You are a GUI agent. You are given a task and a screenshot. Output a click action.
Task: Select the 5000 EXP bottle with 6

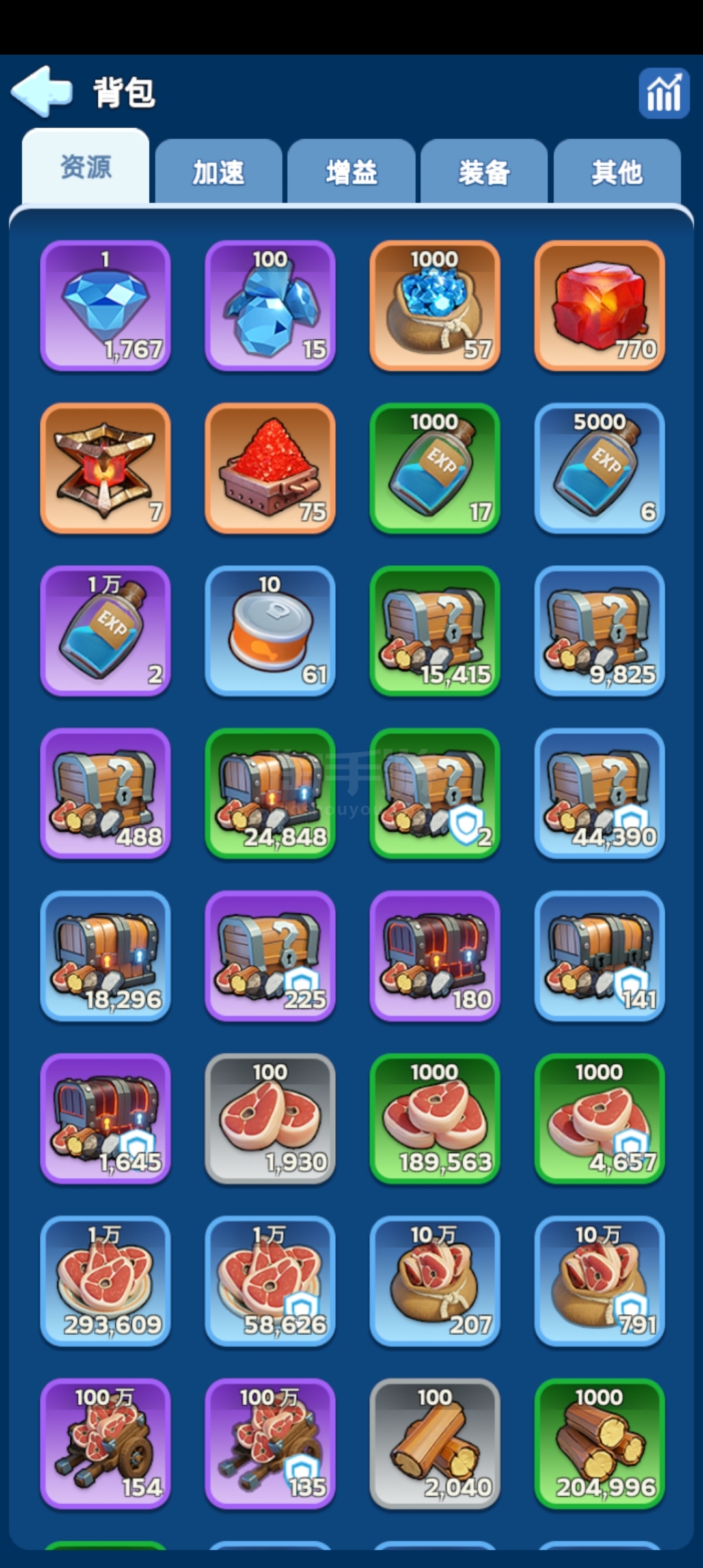coord(600,468)
